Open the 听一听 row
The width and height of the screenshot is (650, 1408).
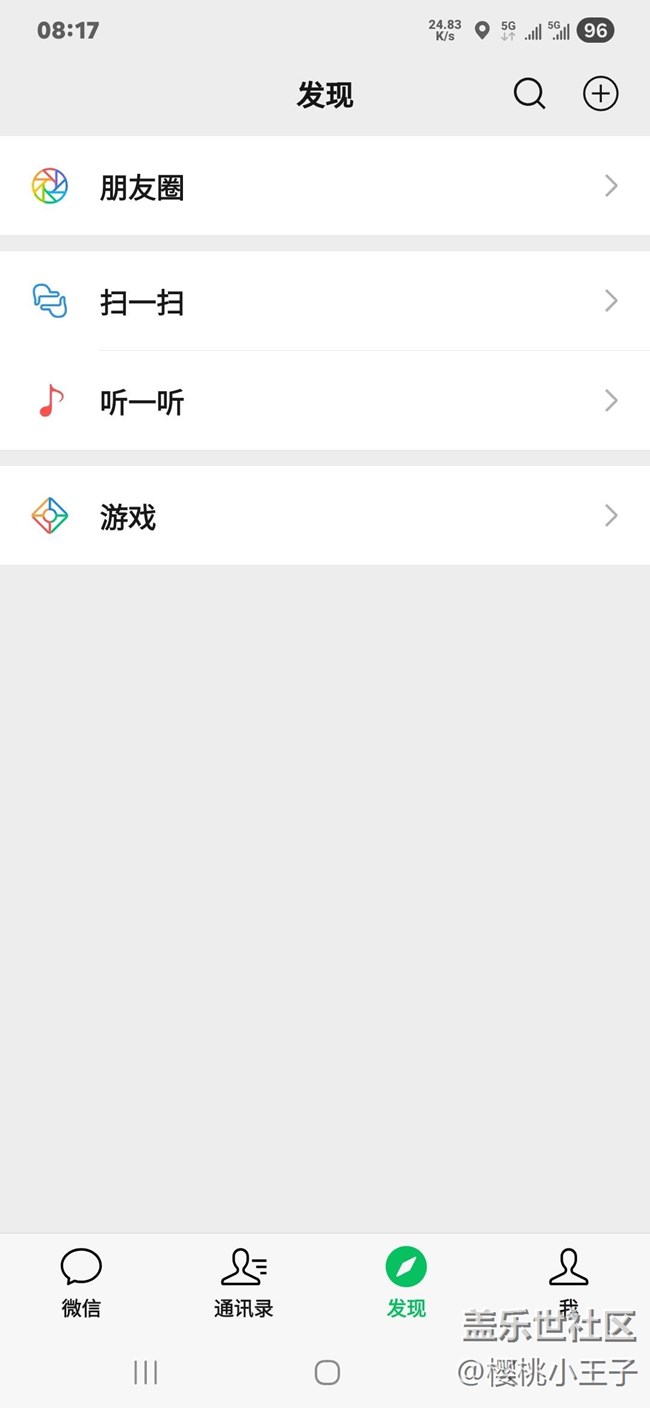[324, 402]
